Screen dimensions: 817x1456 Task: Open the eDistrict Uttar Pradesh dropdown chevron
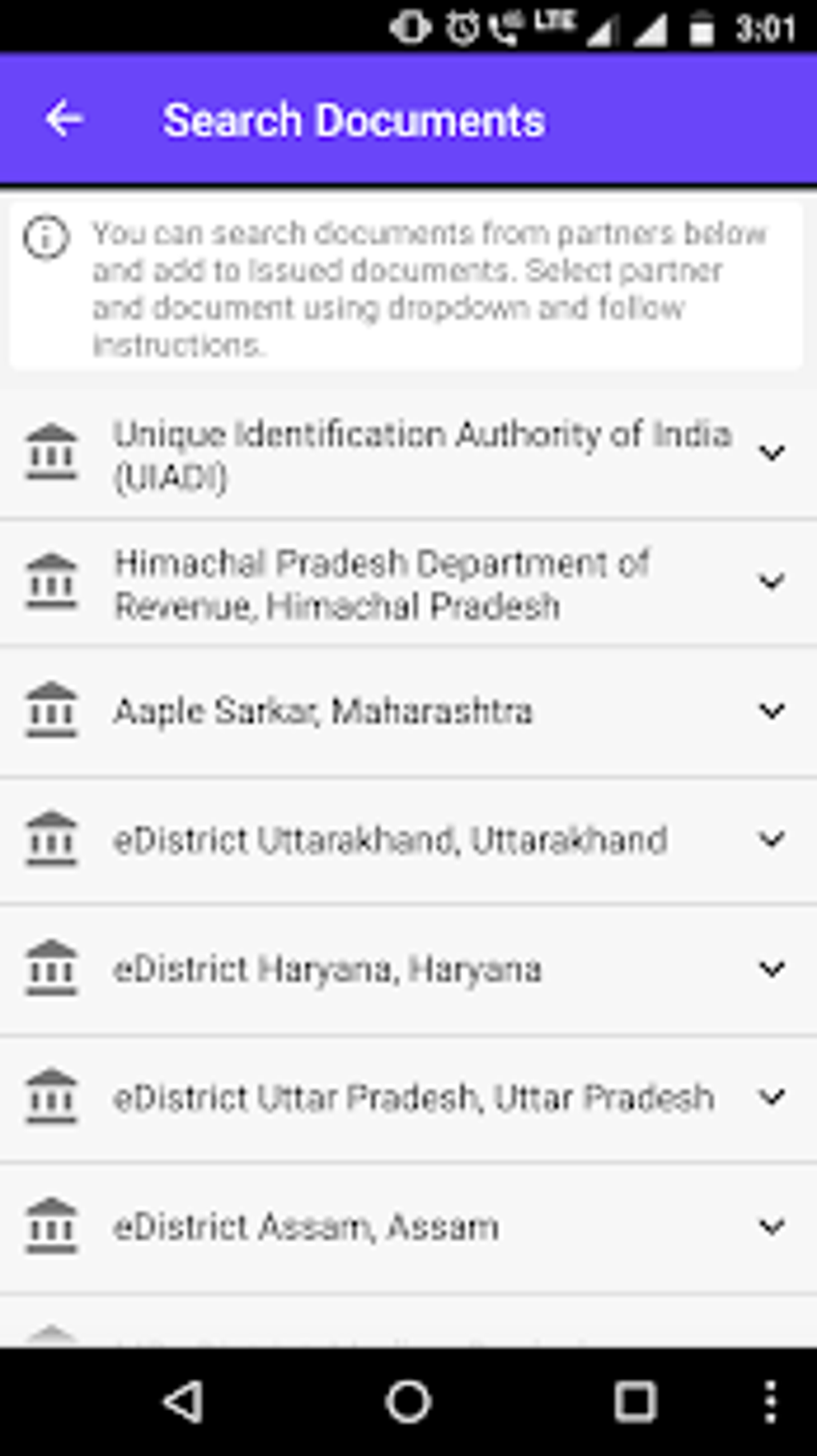pyautogui.click(x=772, y=1098)
